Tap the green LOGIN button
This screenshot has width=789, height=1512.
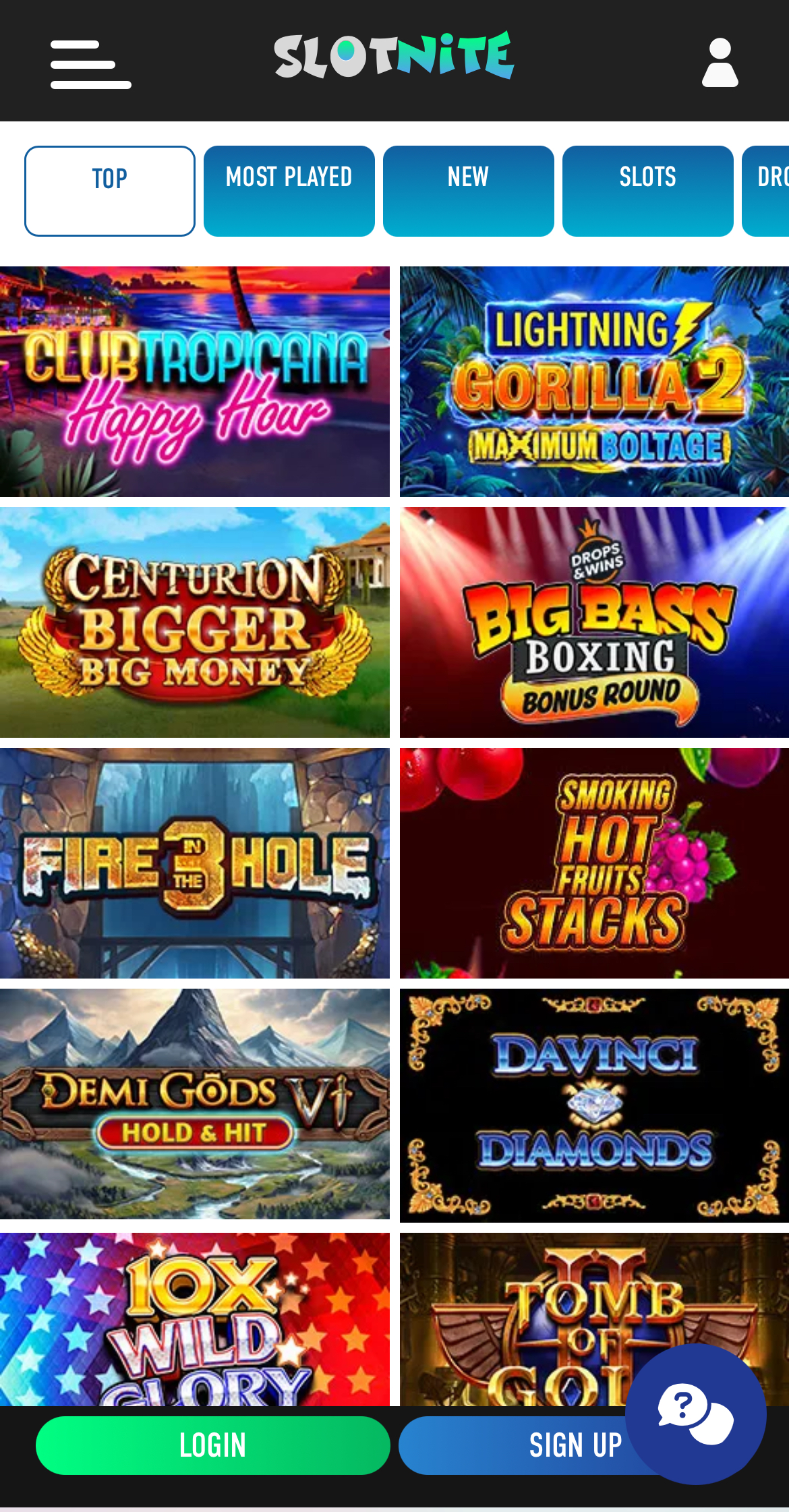pyautogui.click(x=212, y=1445)
